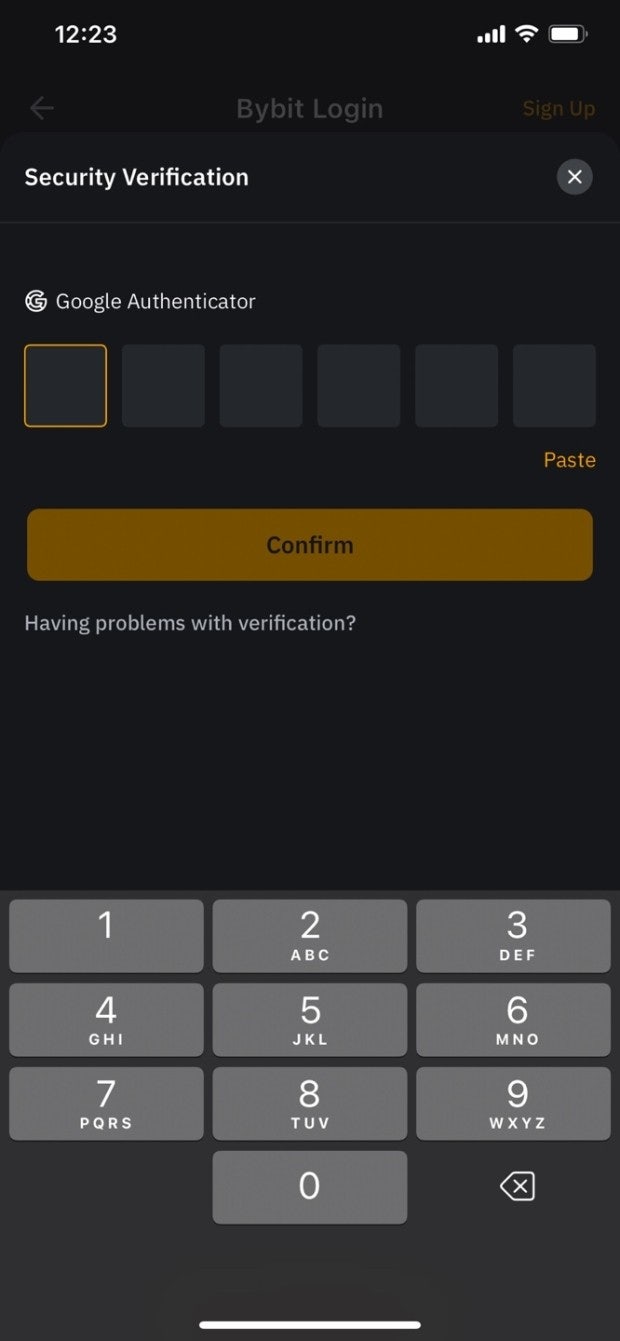620x1341 pixels.
Task: Confirm the Google Authenticator code
Action: [310, 545]
